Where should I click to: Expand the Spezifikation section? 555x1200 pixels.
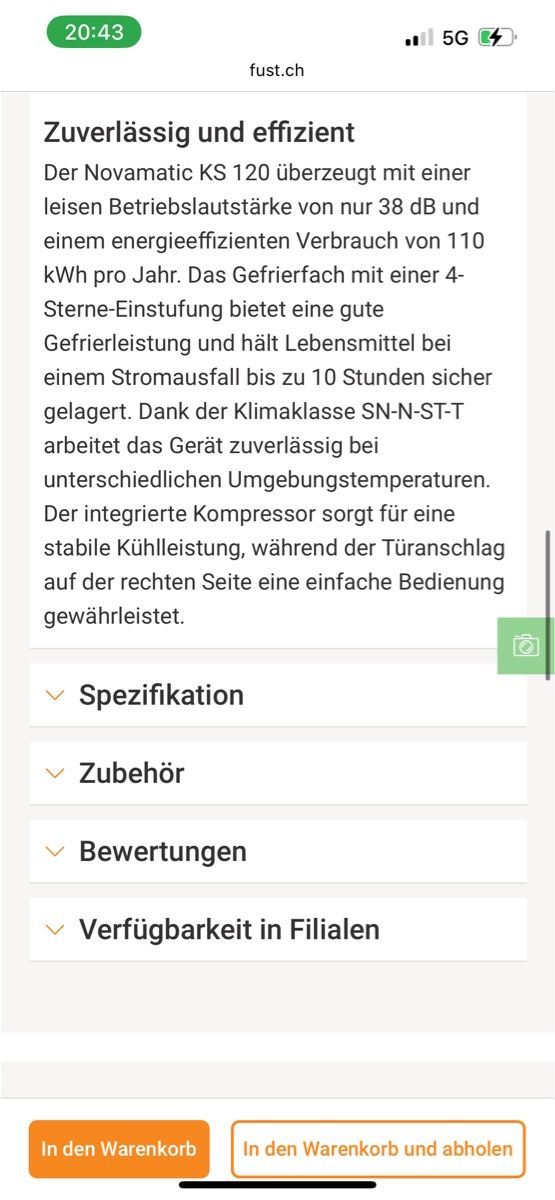(278, 695)
